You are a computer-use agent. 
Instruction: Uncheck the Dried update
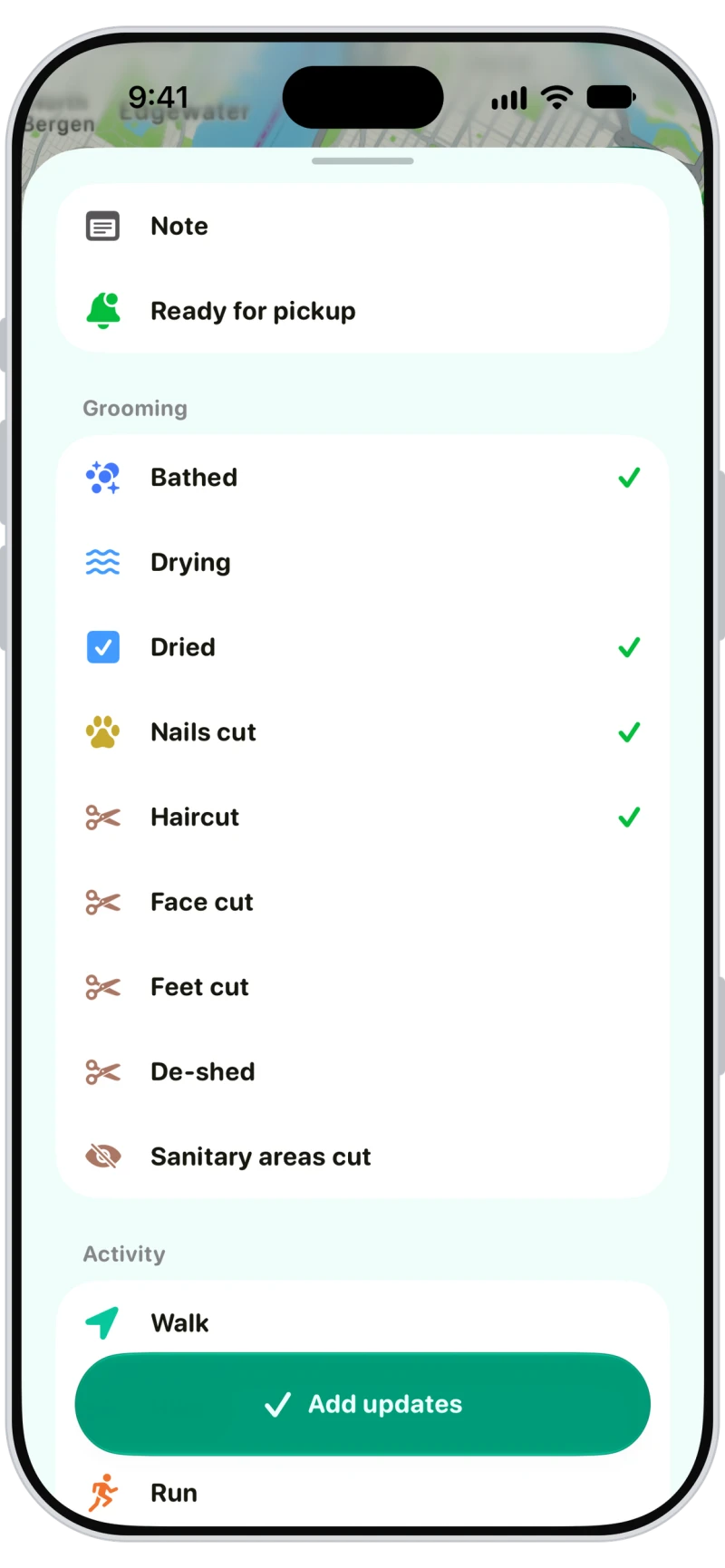tap(362, 647)
